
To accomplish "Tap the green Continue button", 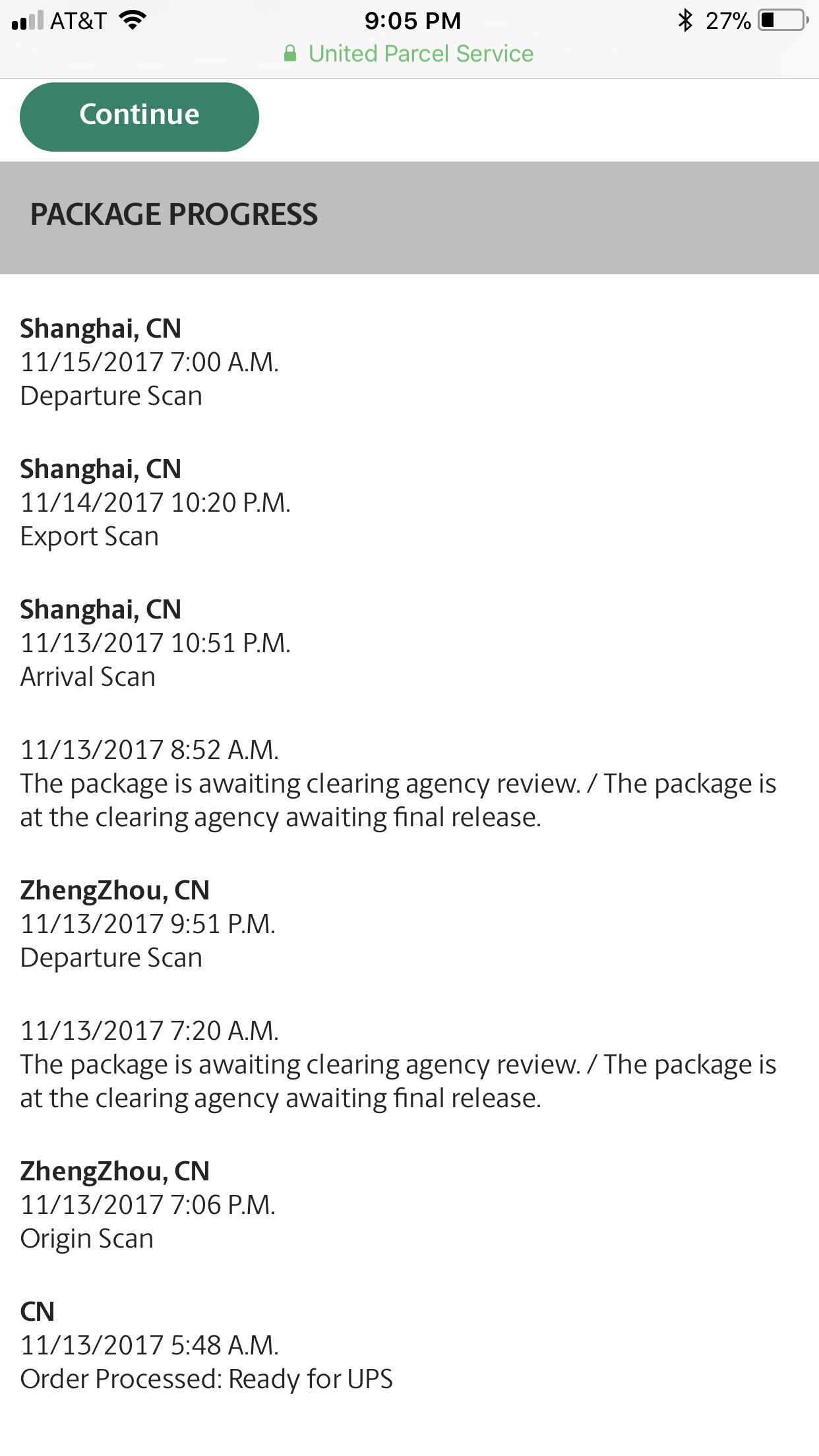I will click(139, 116).
